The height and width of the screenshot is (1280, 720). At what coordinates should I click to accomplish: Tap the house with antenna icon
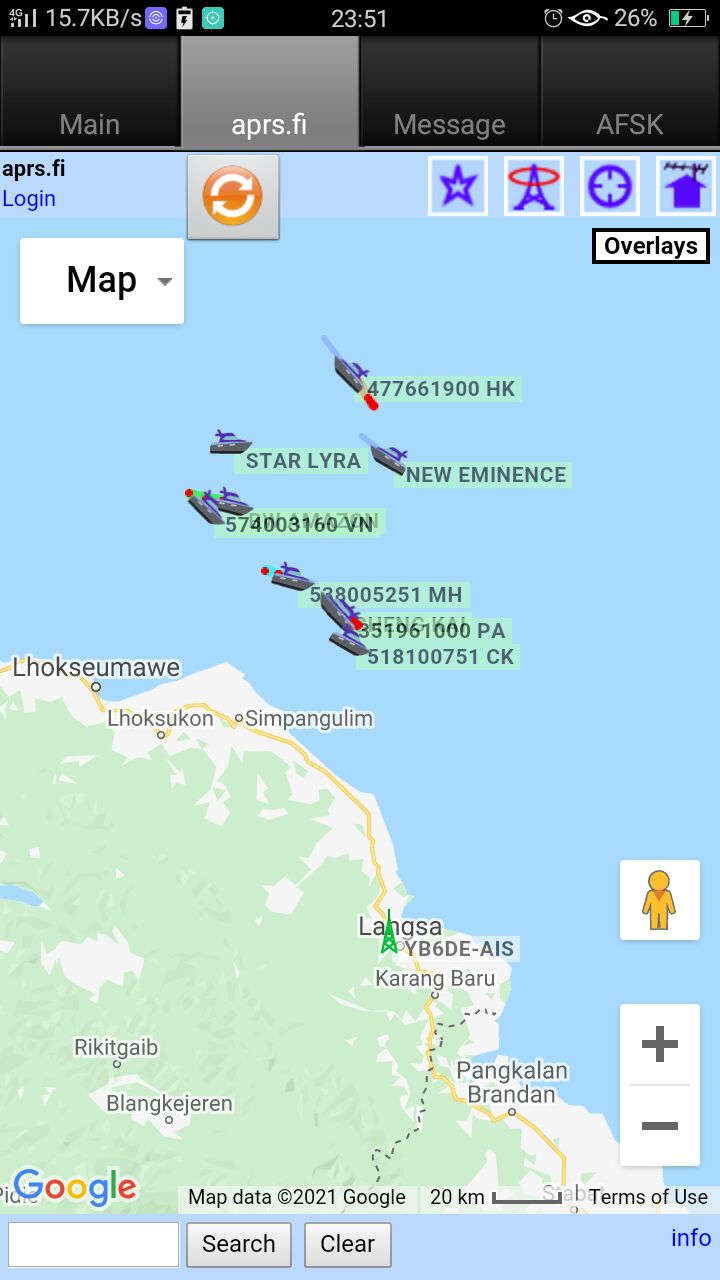coord(686,186)
